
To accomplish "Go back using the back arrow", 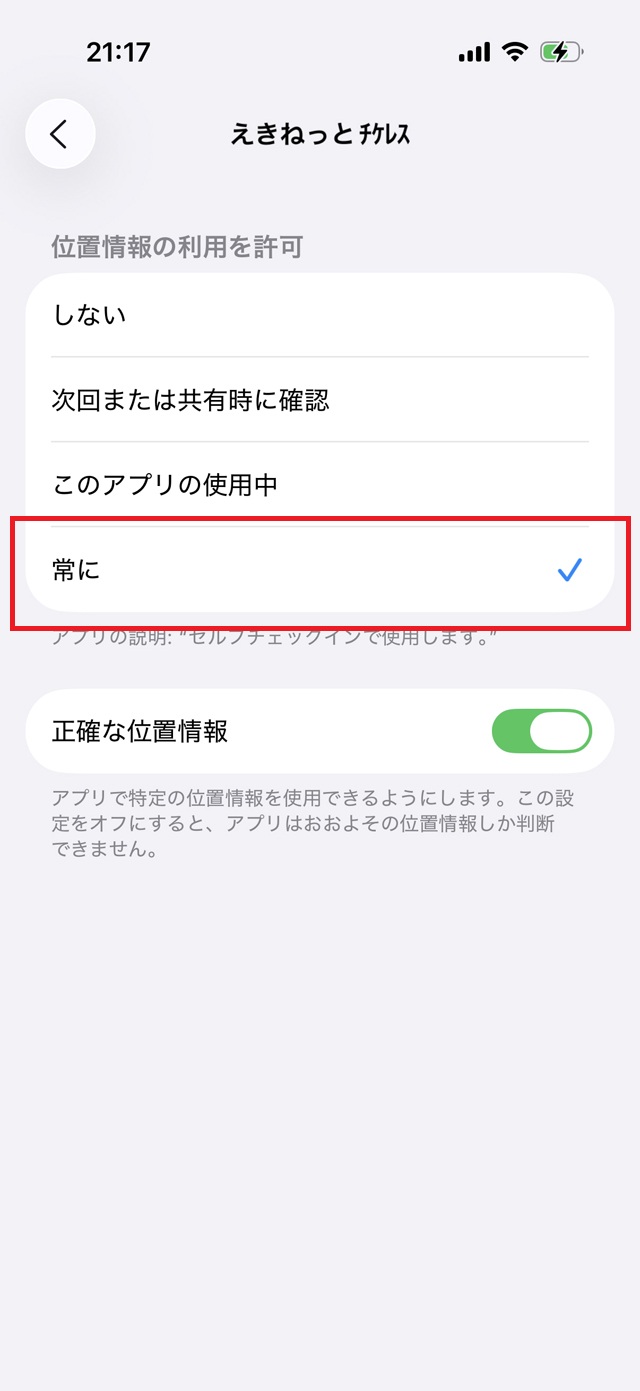I will point(60,134).
